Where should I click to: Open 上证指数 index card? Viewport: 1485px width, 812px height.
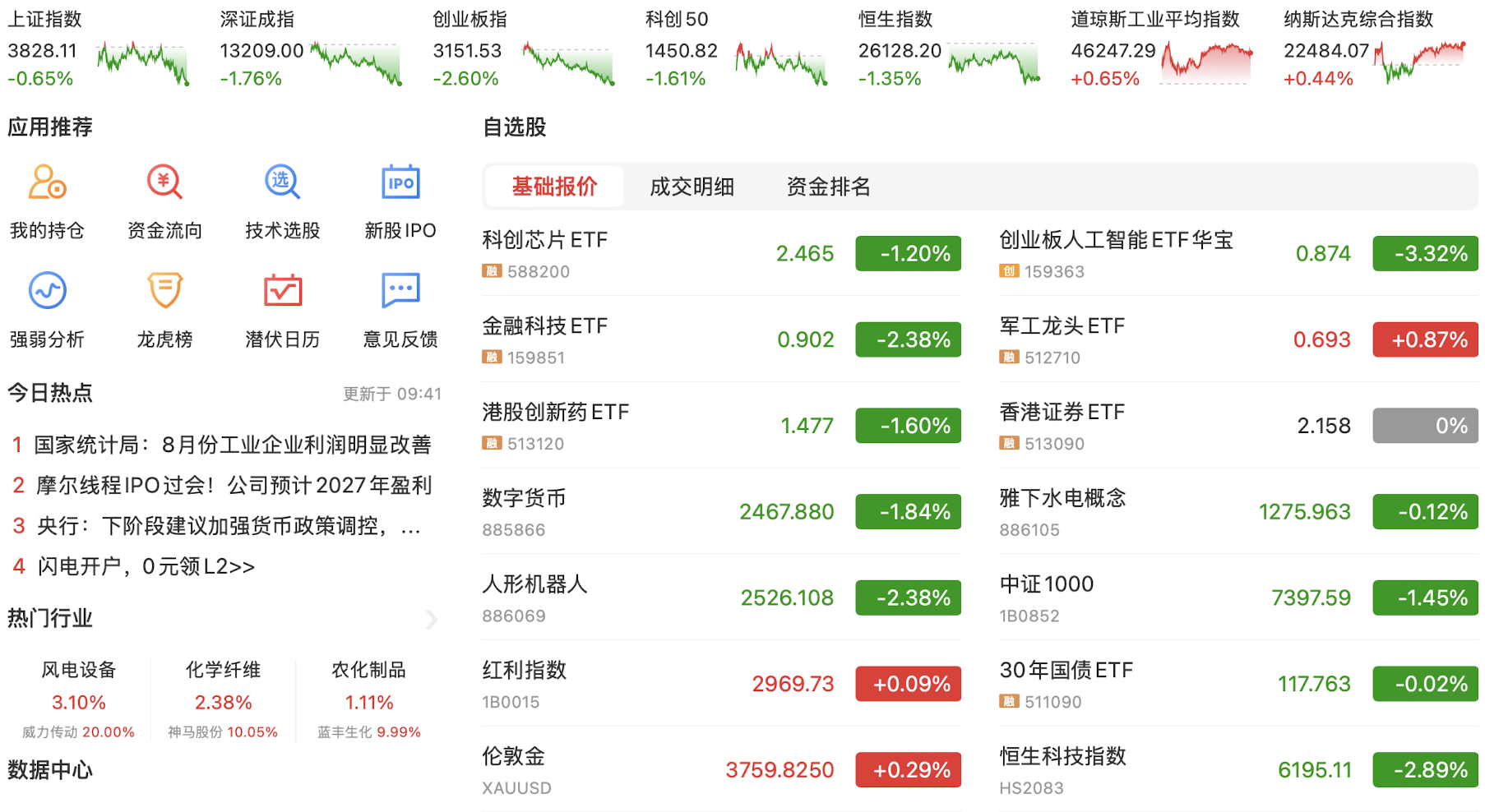[x=99, y=49]
